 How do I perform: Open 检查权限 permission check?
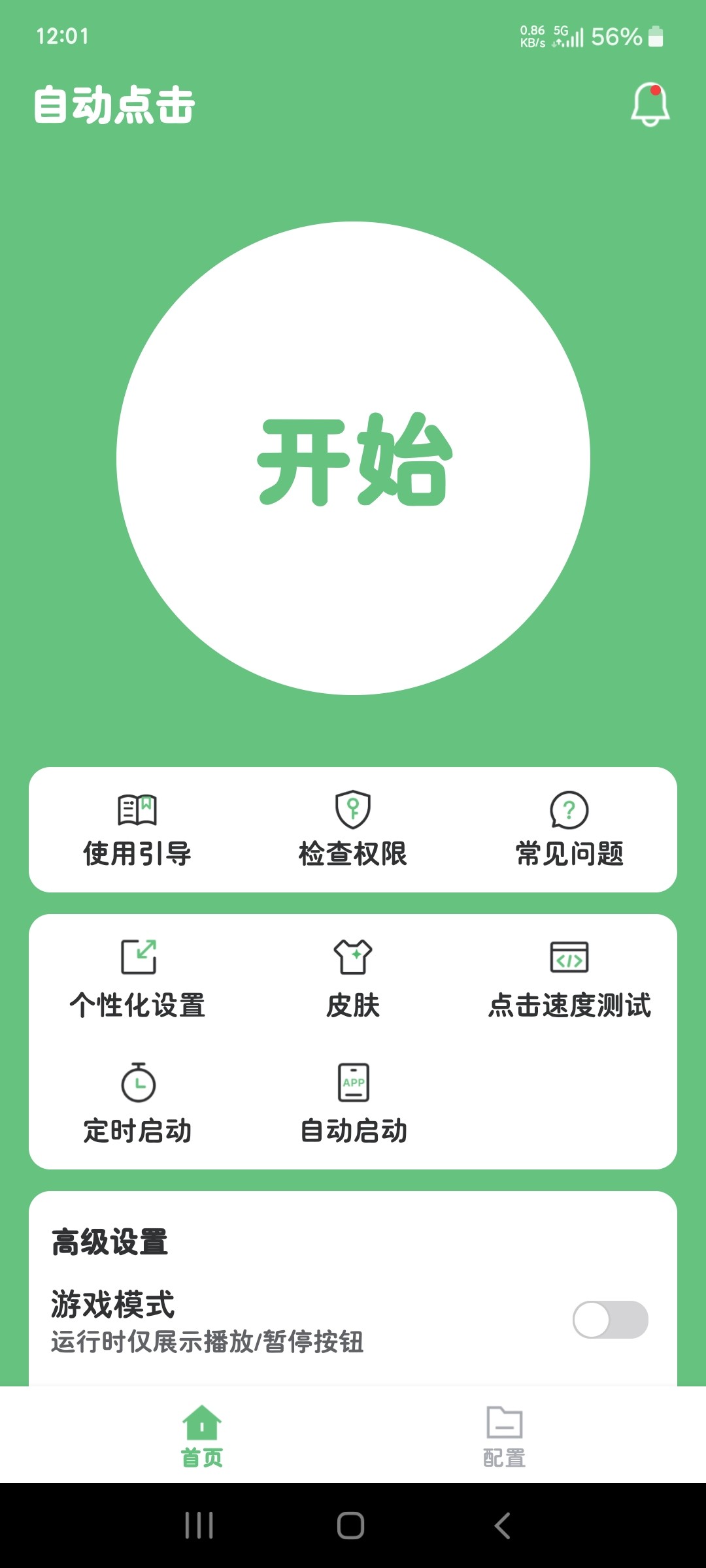click(x=353, y=830)
